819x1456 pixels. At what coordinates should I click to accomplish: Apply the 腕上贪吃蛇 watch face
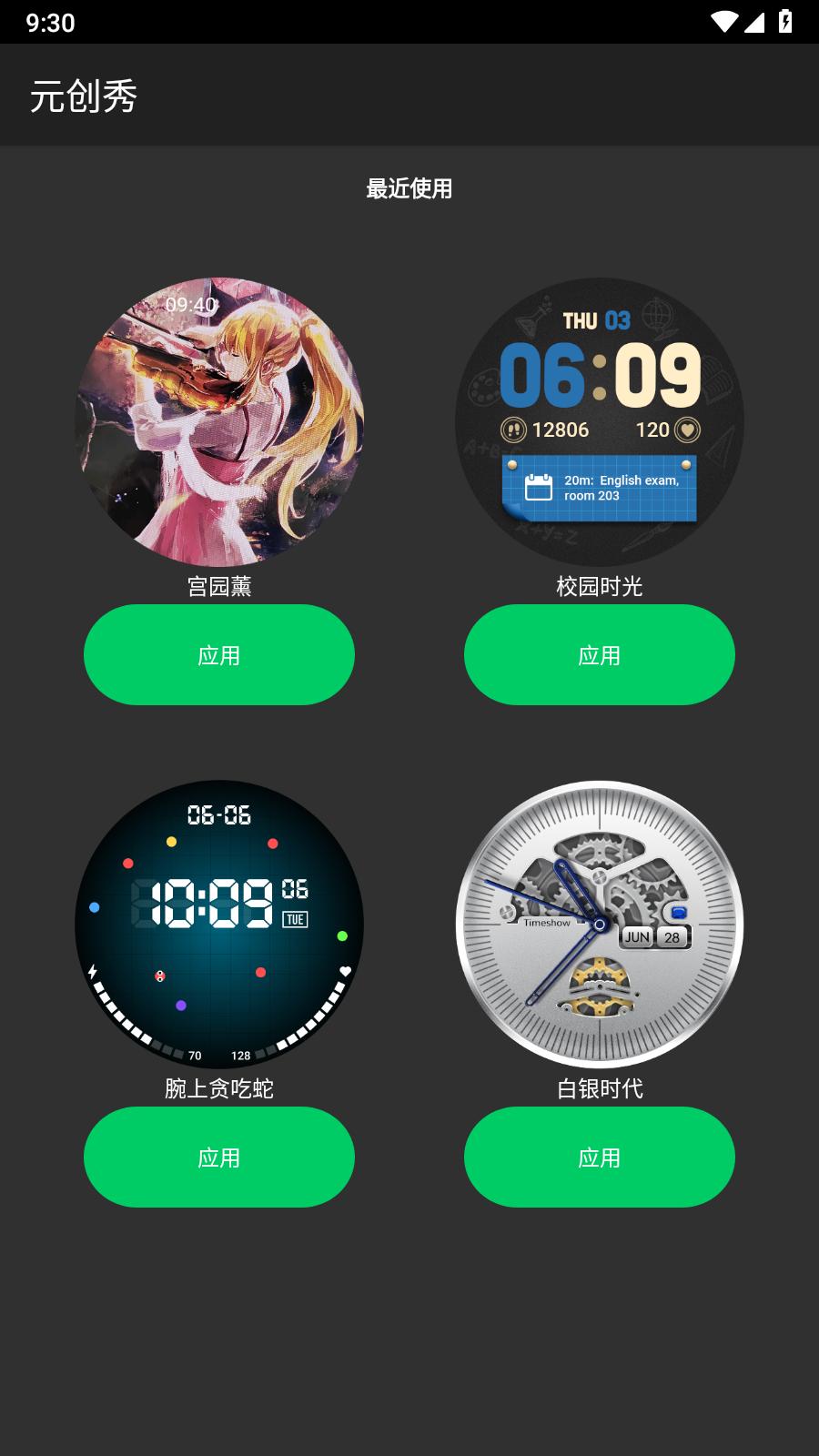pyautogui.click(x=218, y=1157)
